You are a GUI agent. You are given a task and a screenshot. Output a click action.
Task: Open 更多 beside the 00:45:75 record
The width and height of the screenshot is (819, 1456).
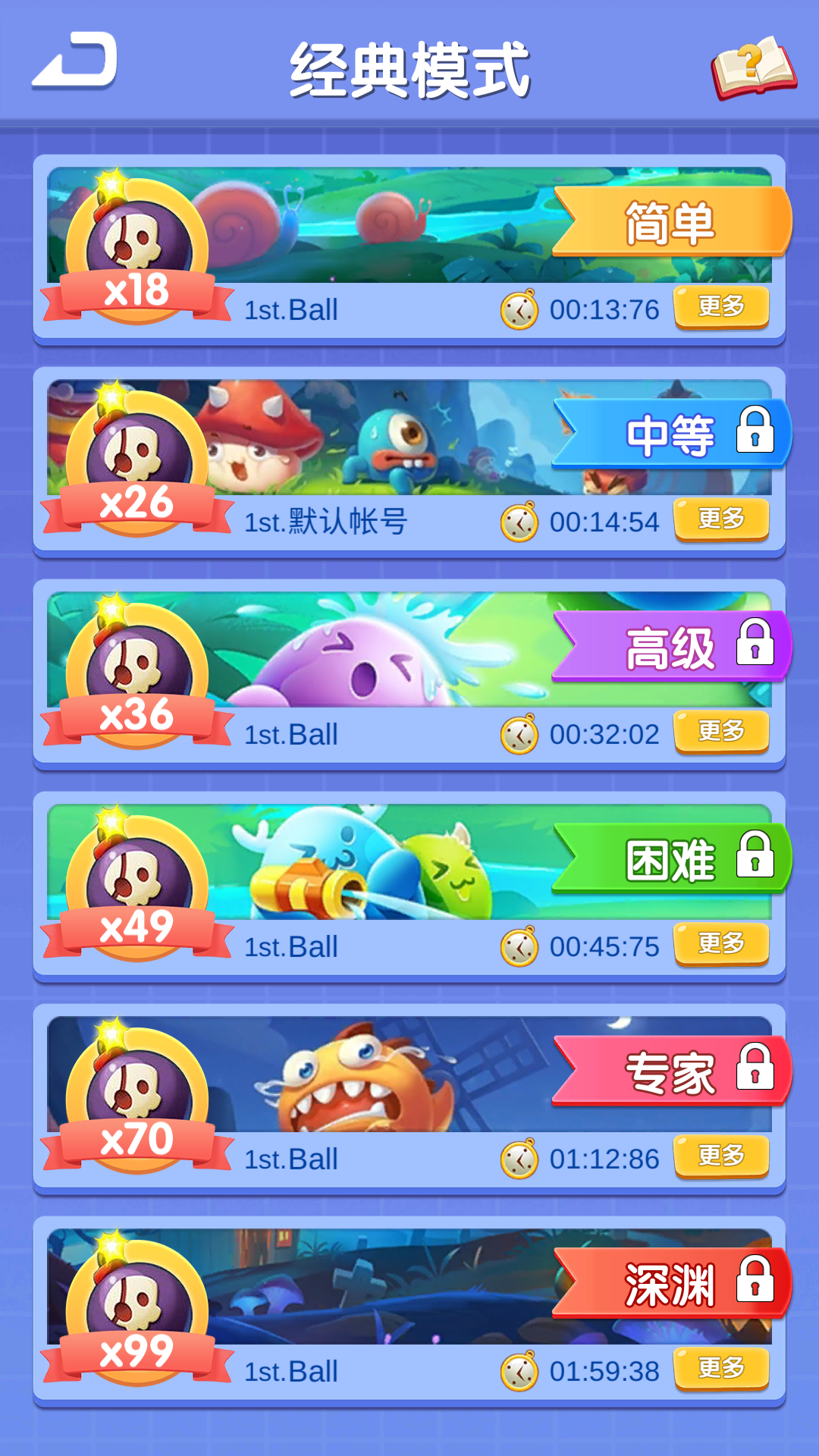tap(721, 944)
